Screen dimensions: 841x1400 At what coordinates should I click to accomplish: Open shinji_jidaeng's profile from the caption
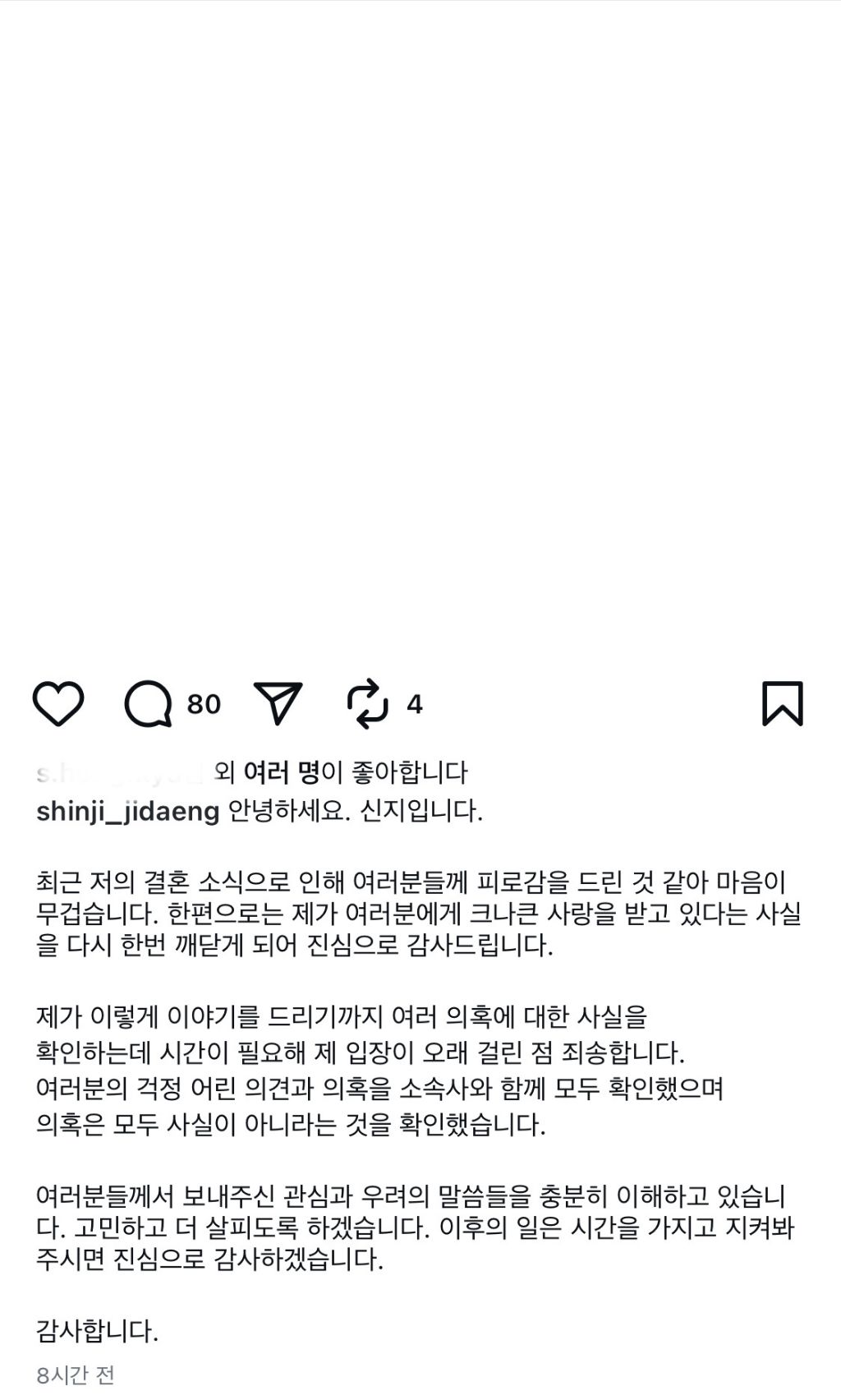point(128,812)
